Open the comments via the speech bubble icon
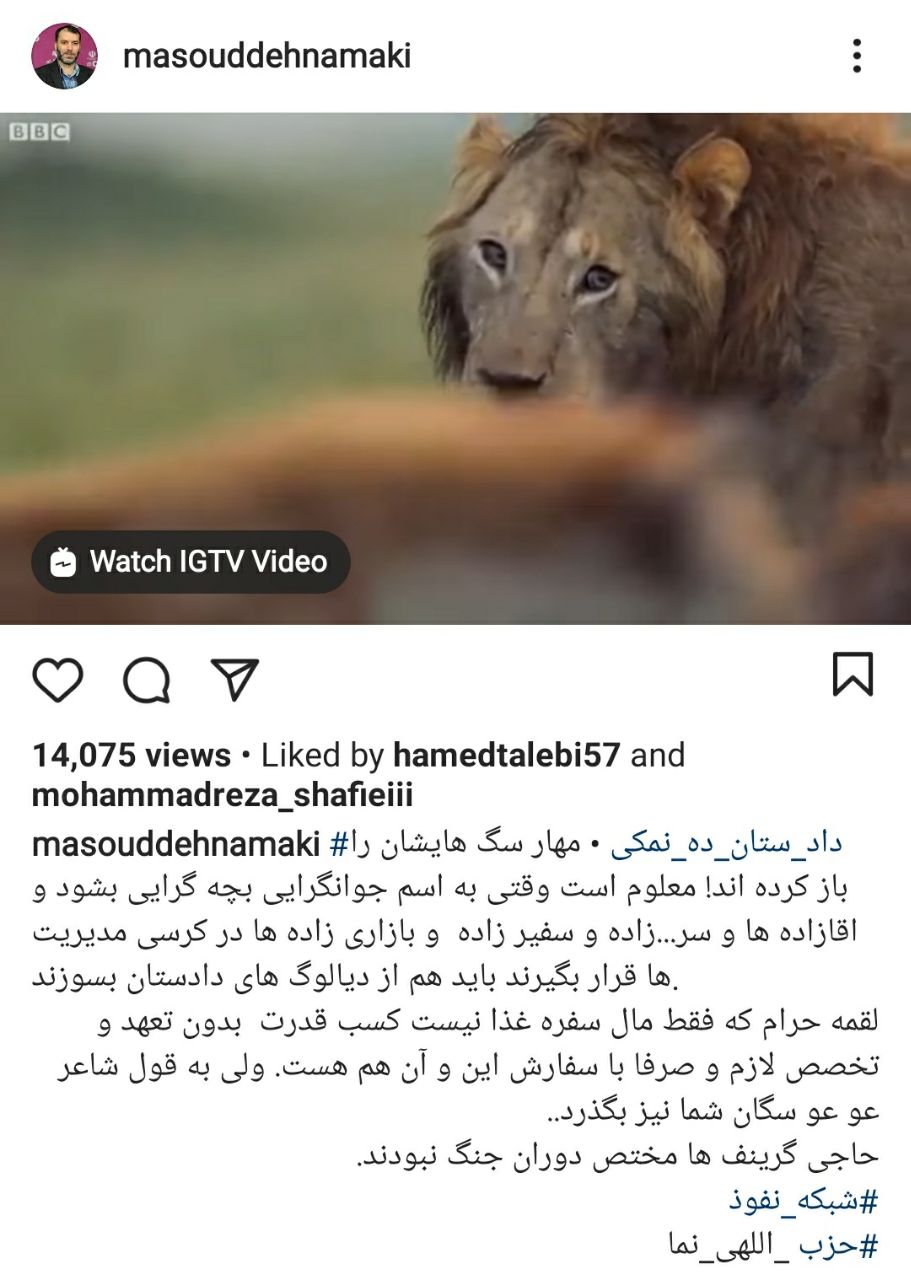 point(146,680)
